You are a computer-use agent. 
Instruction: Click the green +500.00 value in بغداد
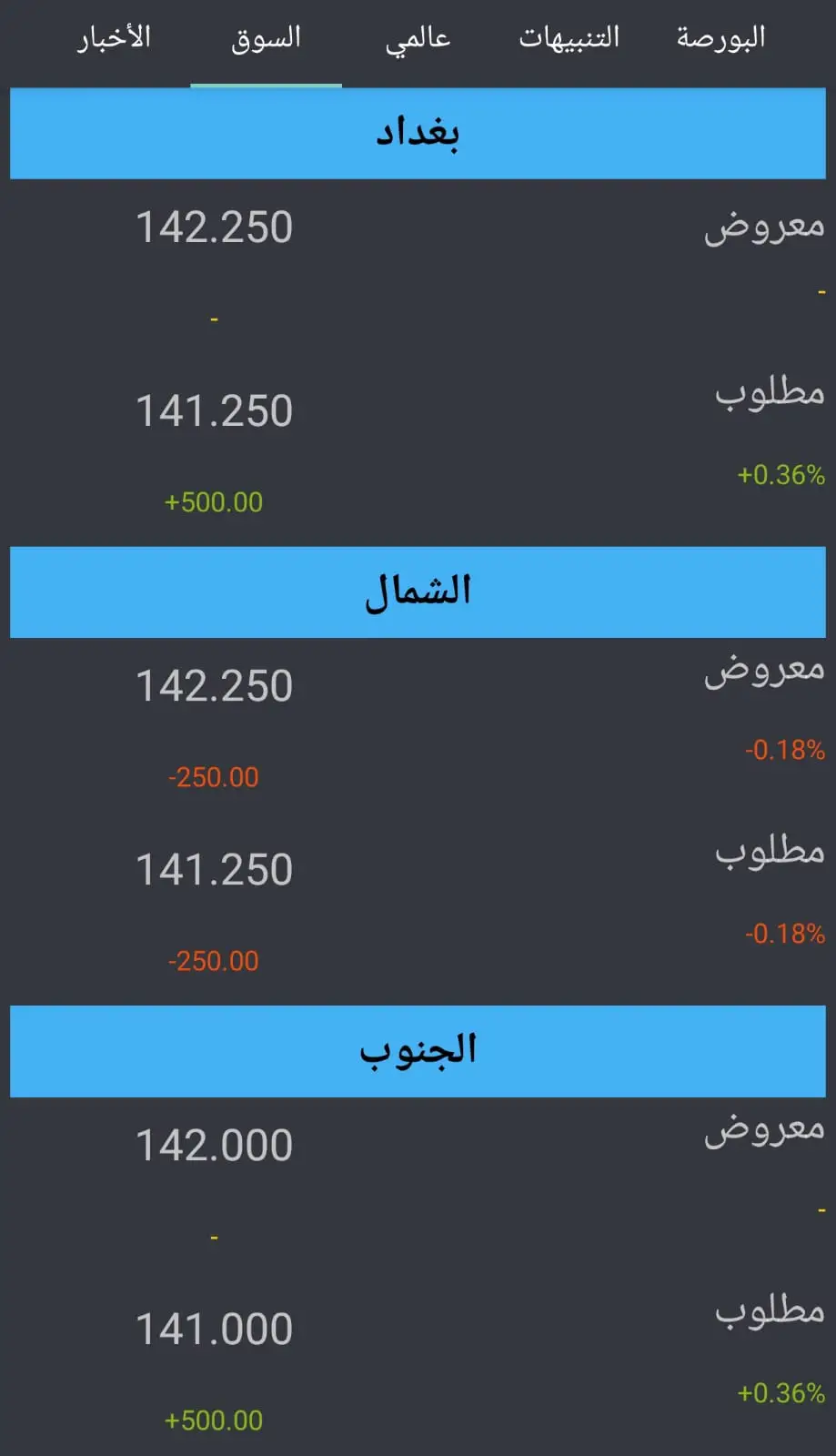click(214, 502)
